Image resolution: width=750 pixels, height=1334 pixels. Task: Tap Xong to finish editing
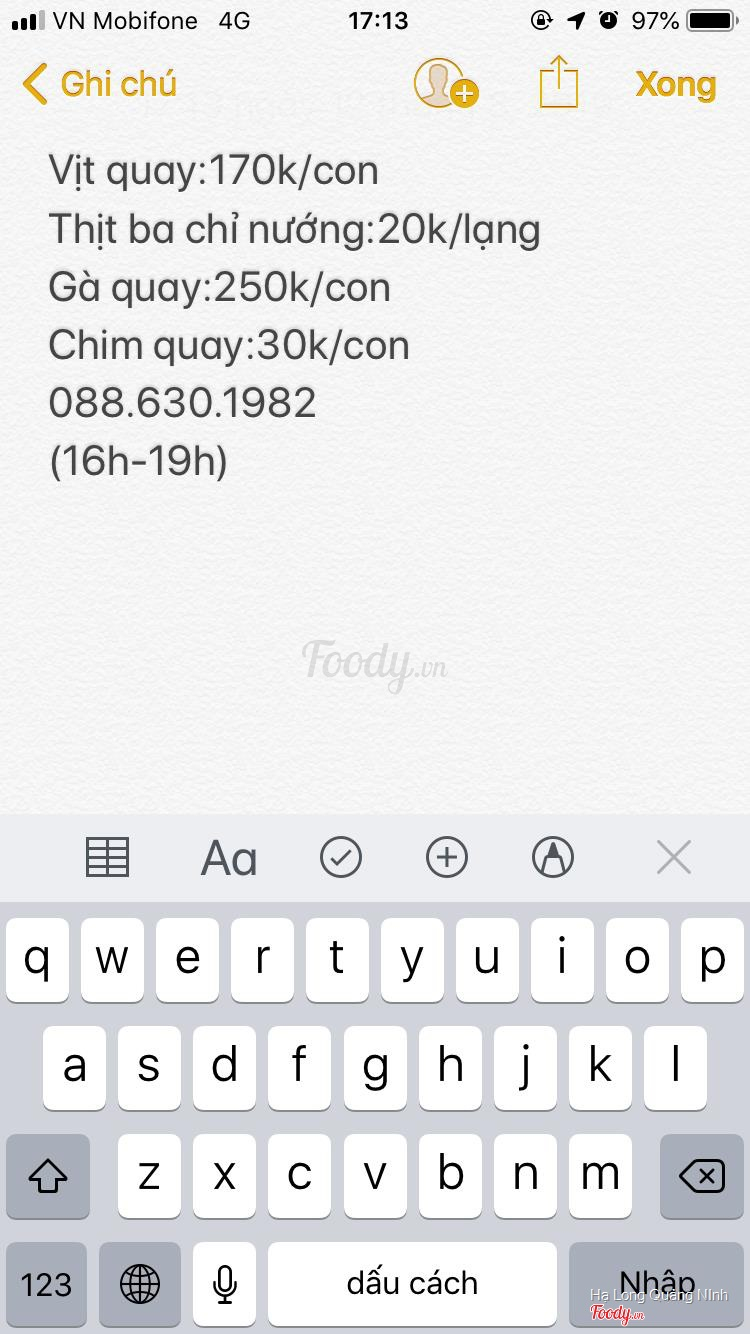coord(676,85)
